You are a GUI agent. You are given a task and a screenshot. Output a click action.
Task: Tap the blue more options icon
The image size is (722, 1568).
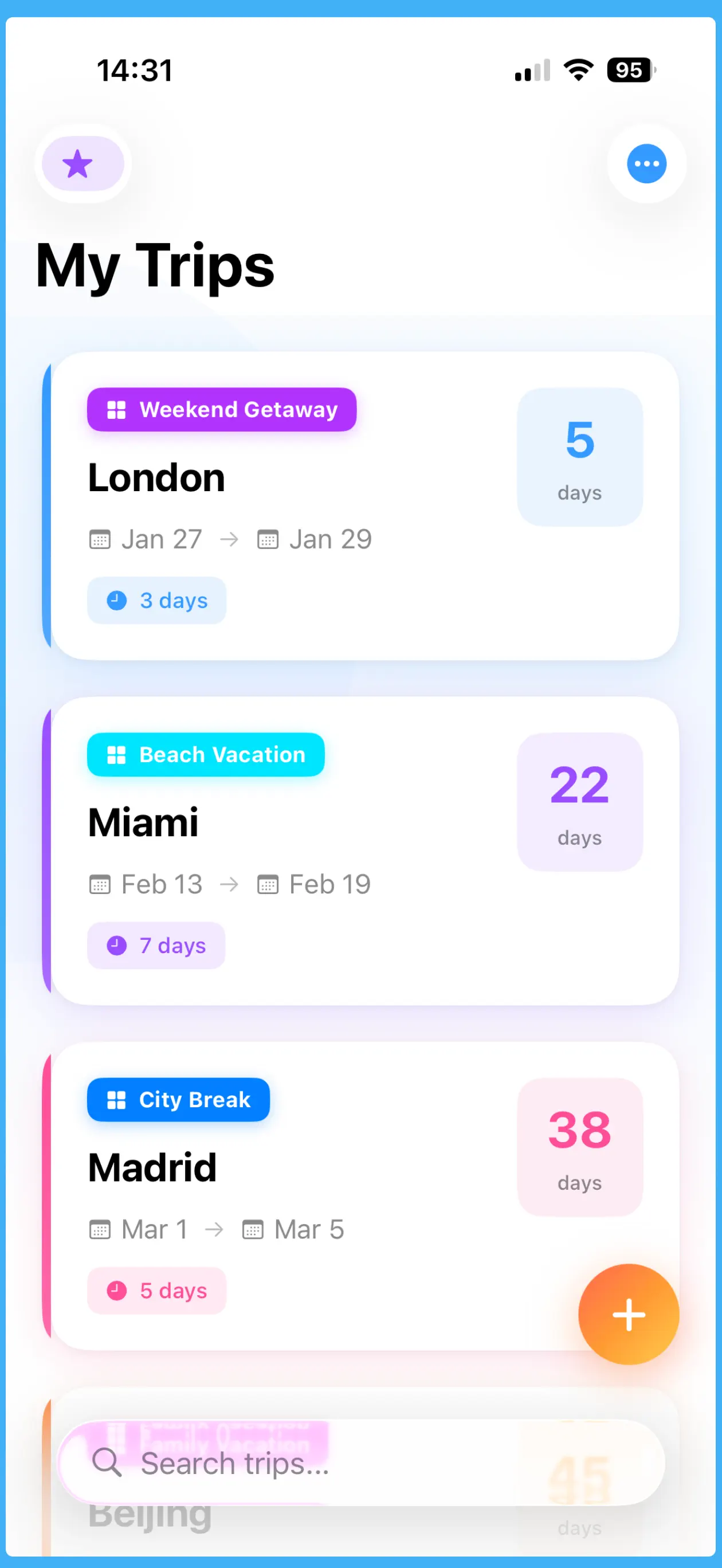pyautogui.click(x=646, y=163)
